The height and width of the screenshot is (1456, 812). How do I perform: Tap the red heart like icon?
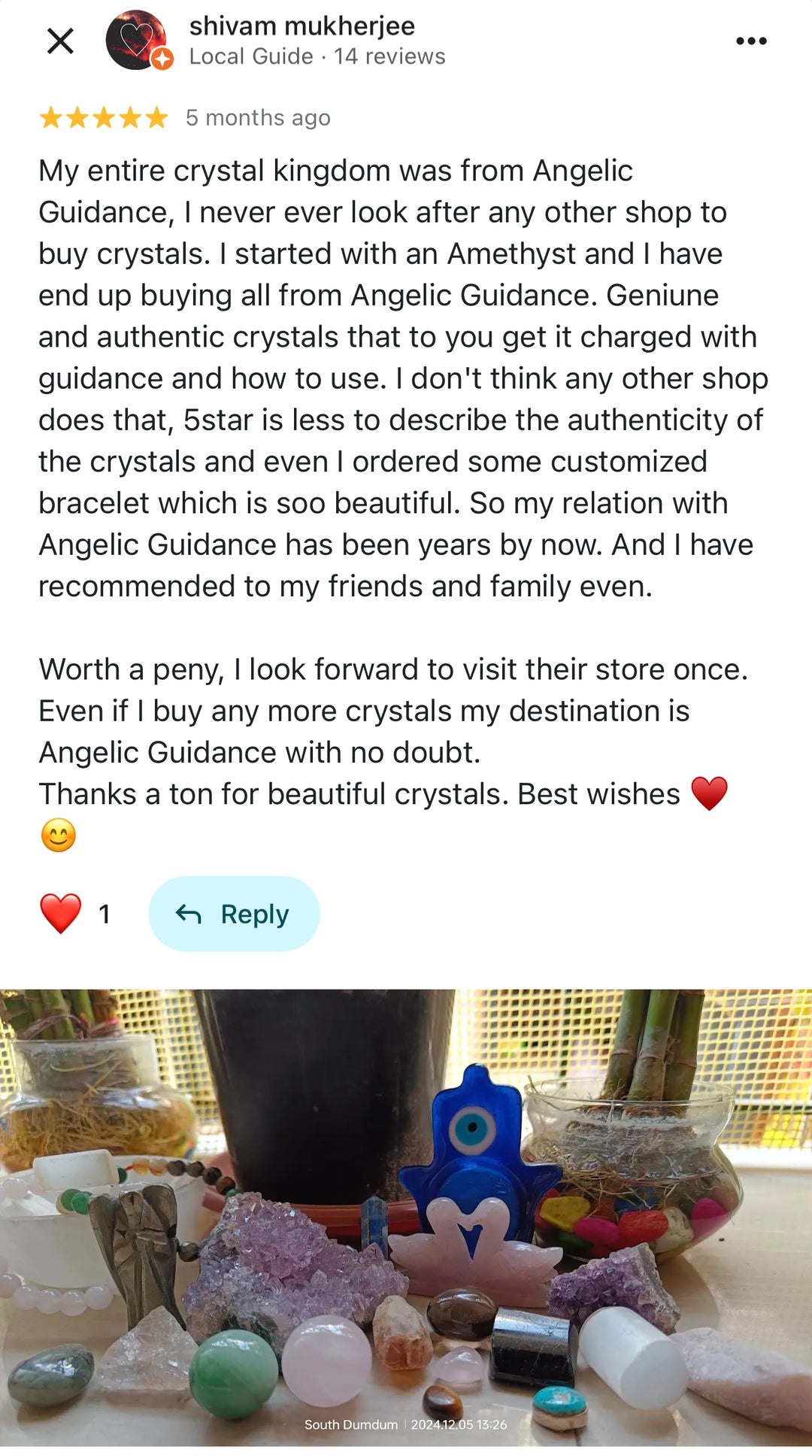60,913
